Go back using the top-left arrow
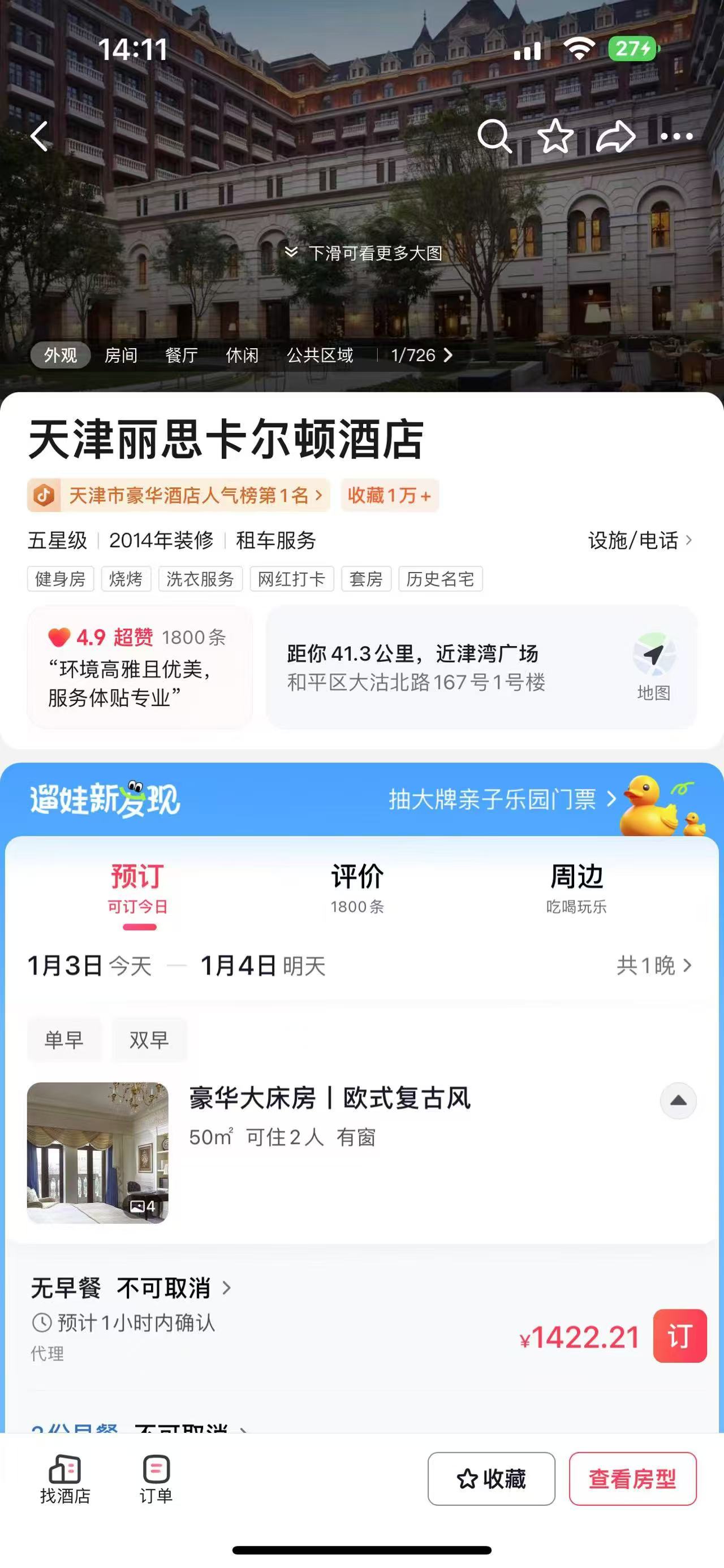This screenshot has height=1568, width=724. (x=40, y=136)
